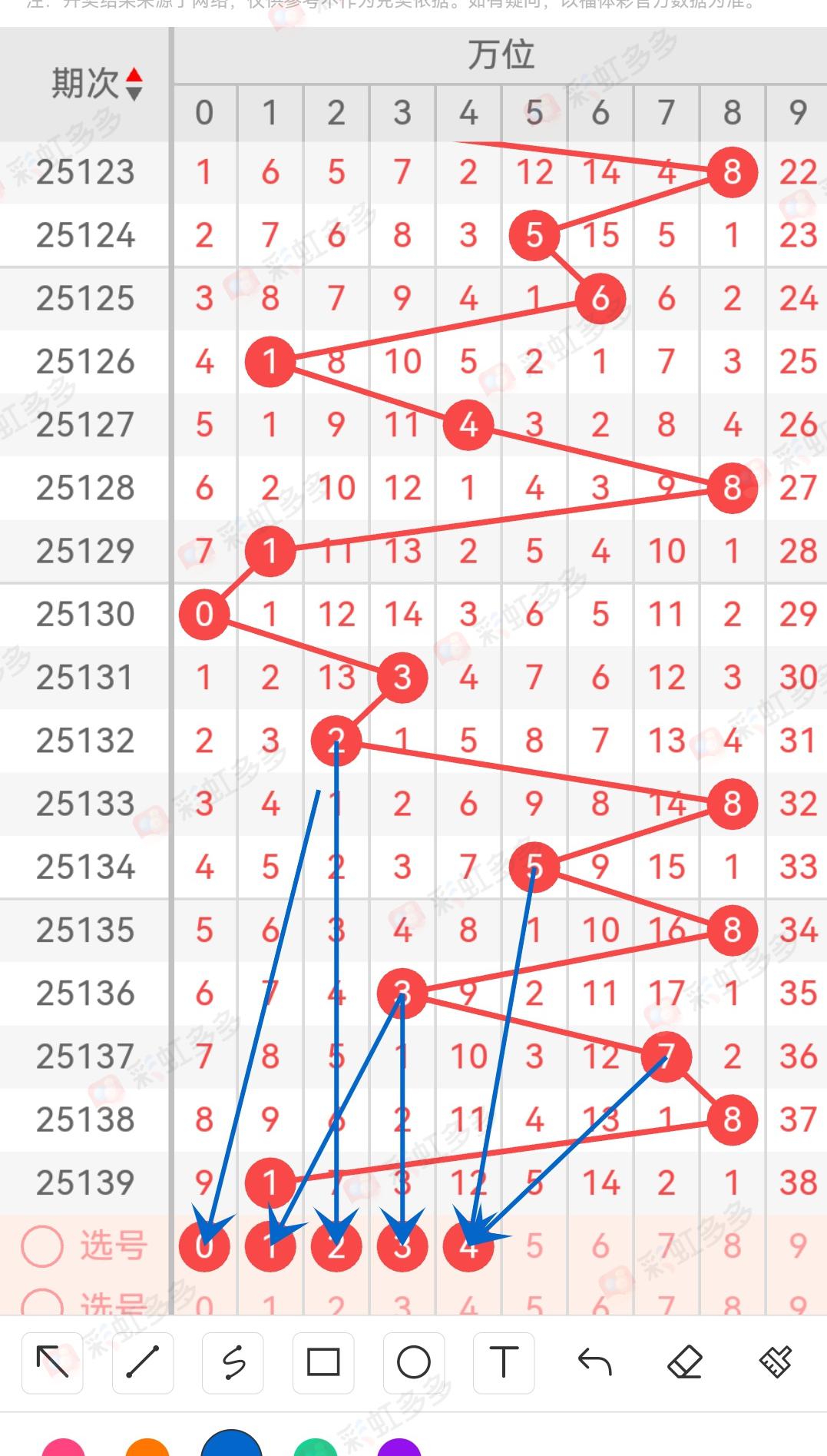Select the arrow drawing tool

52,1363
